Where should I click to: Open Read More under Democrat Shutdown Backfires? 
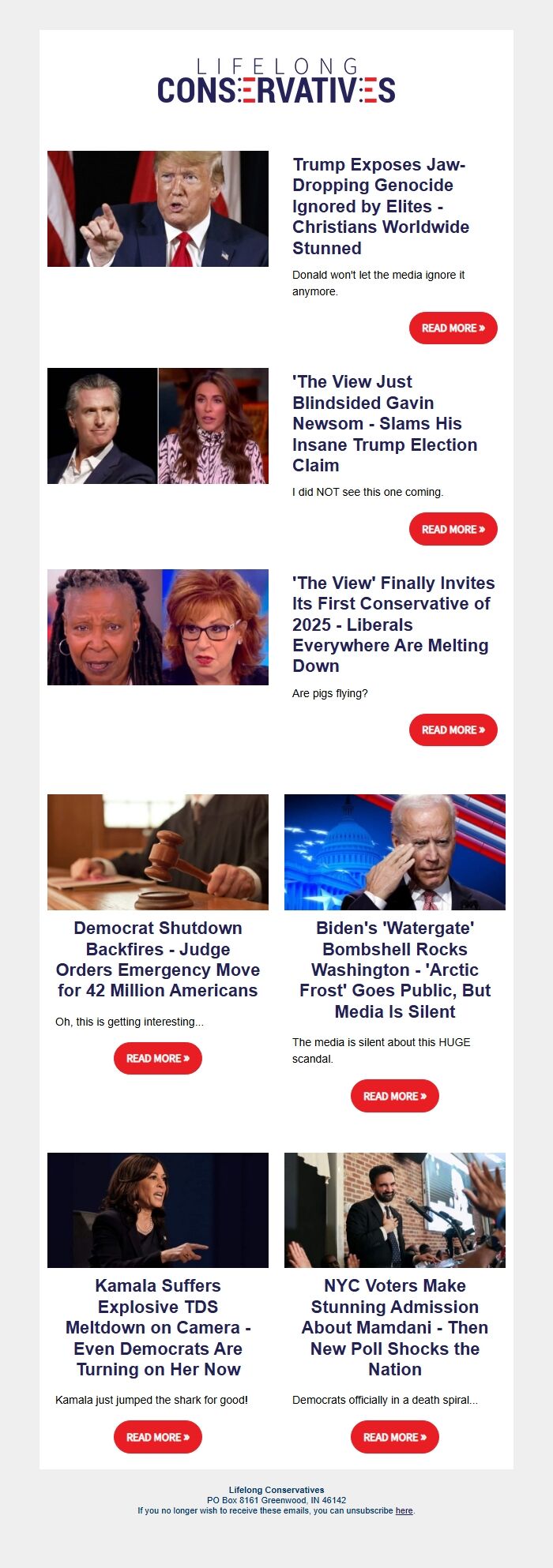point(158,1058)
